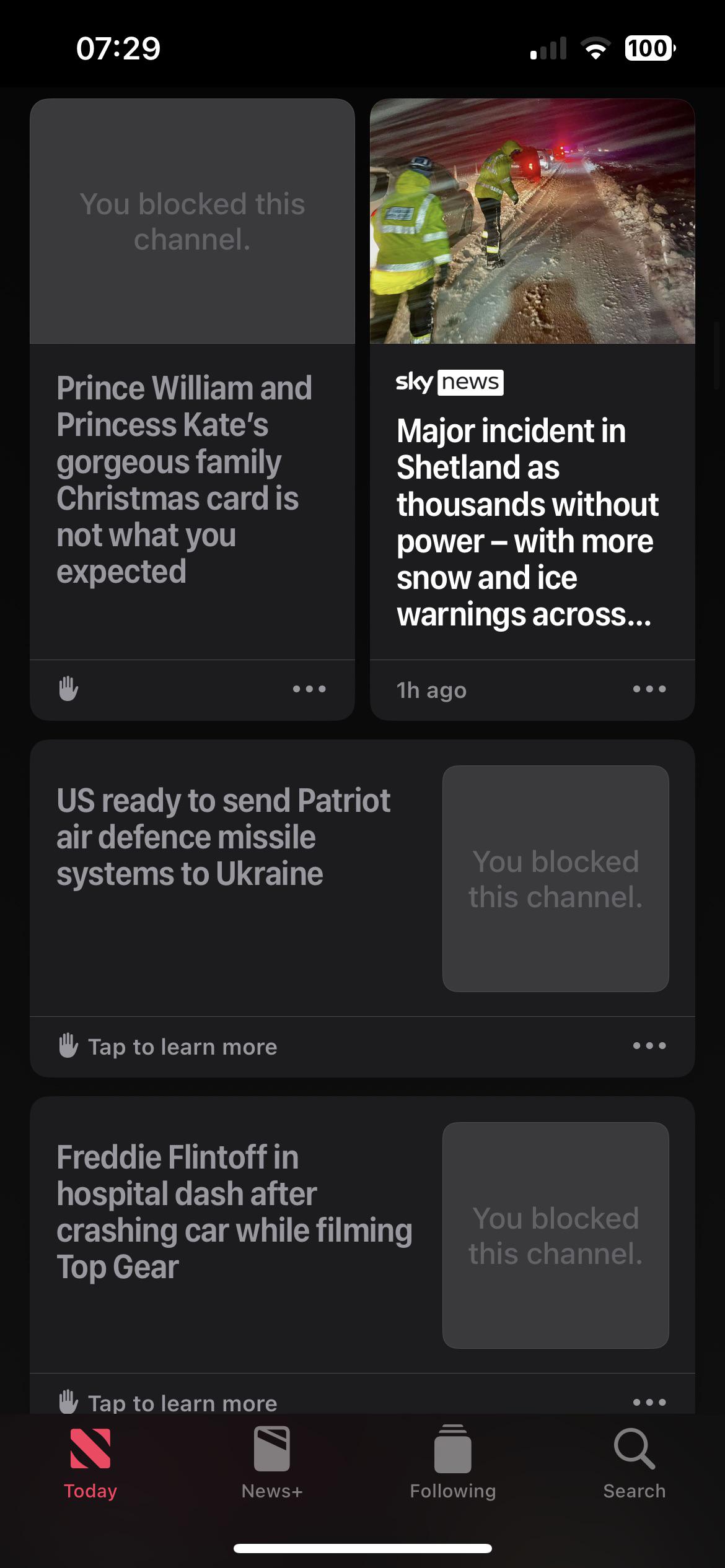Tap to learn more under the Patriot missile story
The height and width of the screenshot is (1568, 725).
click(182, 1047)
